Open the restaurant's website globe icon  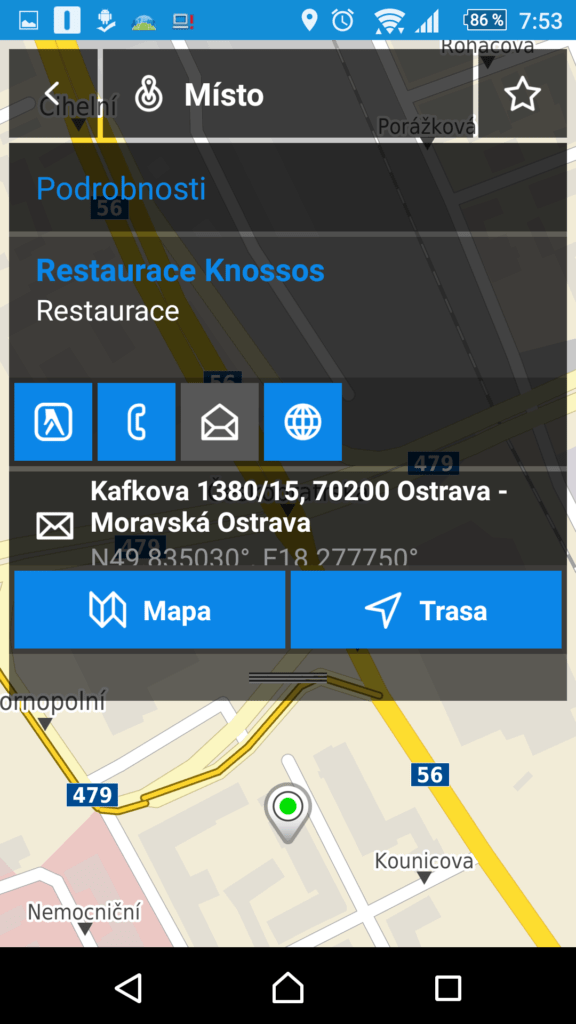click(303, 422)
